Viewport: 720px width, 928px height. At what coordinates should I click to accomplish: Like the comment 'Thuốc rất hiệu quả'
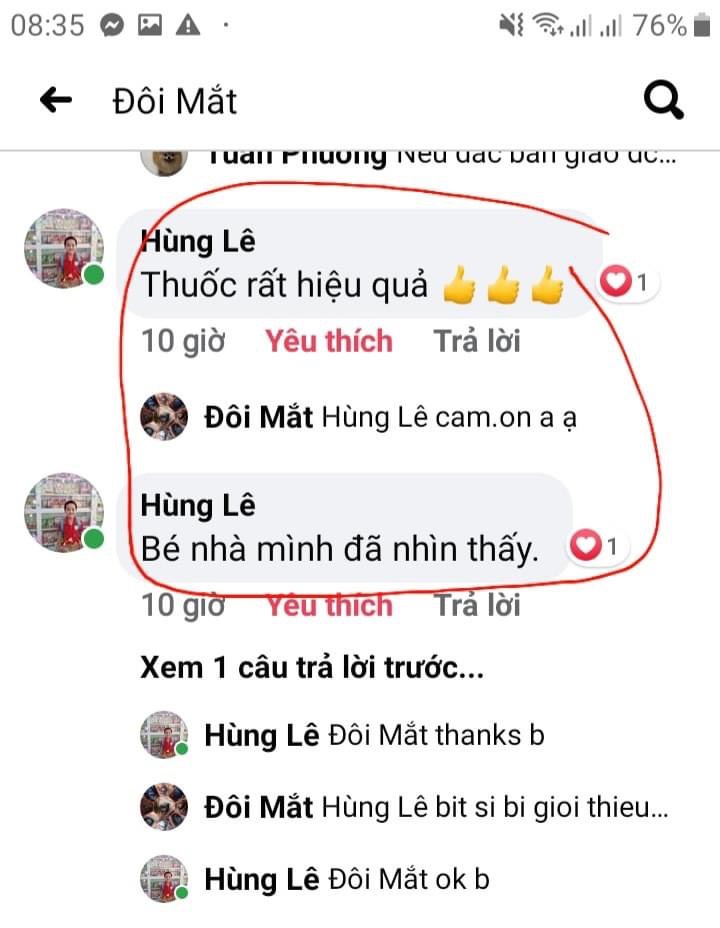tap(328, 342)
